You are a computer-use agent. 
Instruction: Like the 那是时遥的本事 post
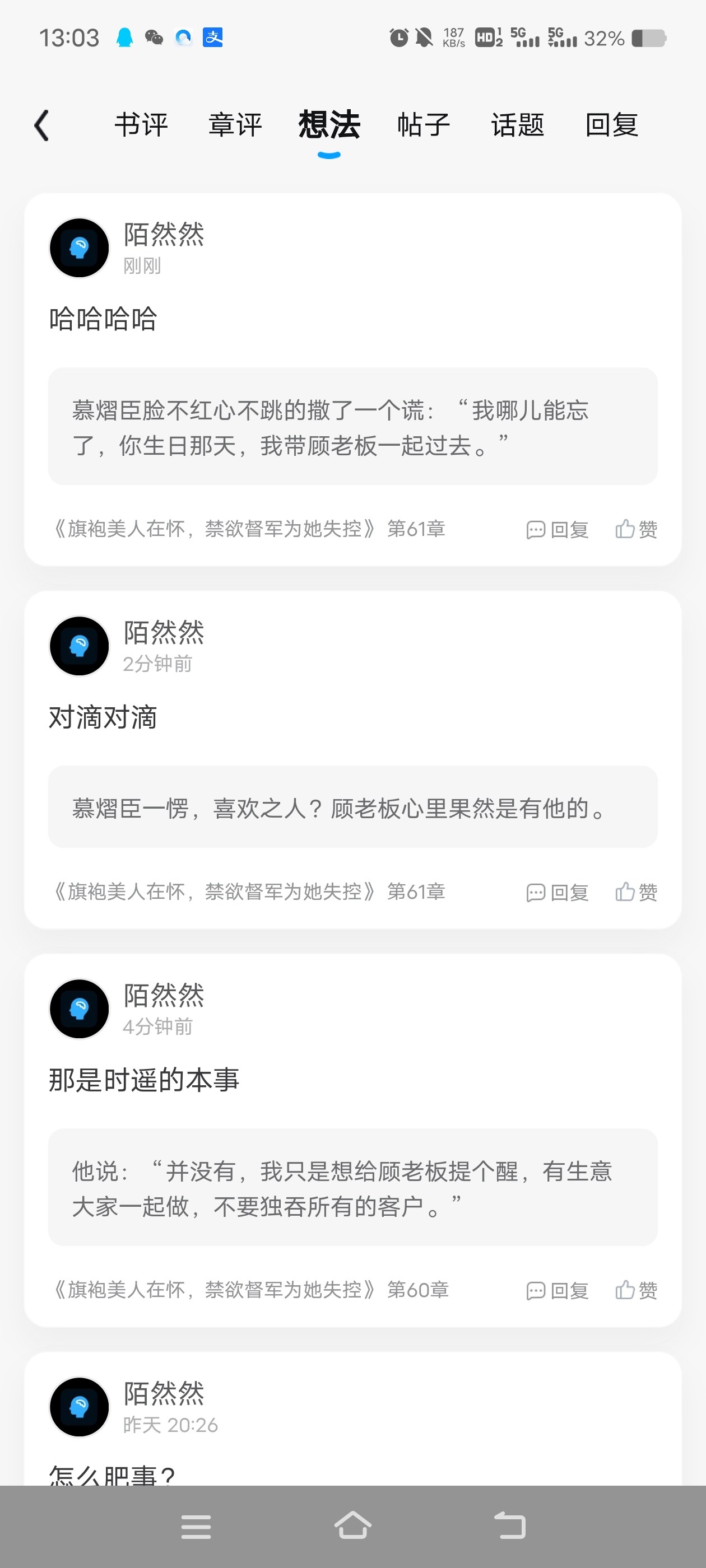(x=636, y=1290)
